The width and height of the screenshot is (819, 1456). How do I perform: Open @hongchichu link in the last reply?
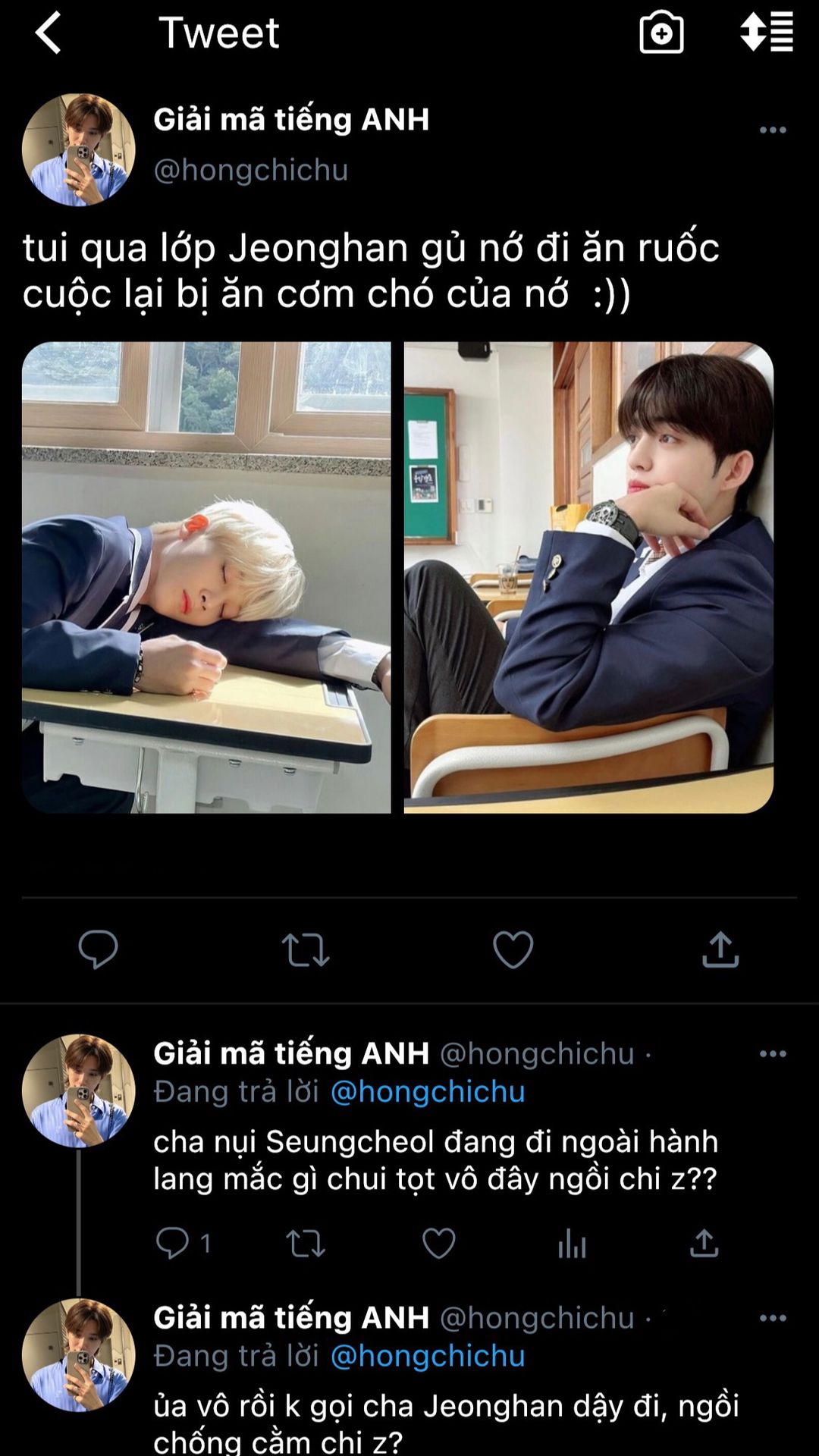coord(428,1356)
